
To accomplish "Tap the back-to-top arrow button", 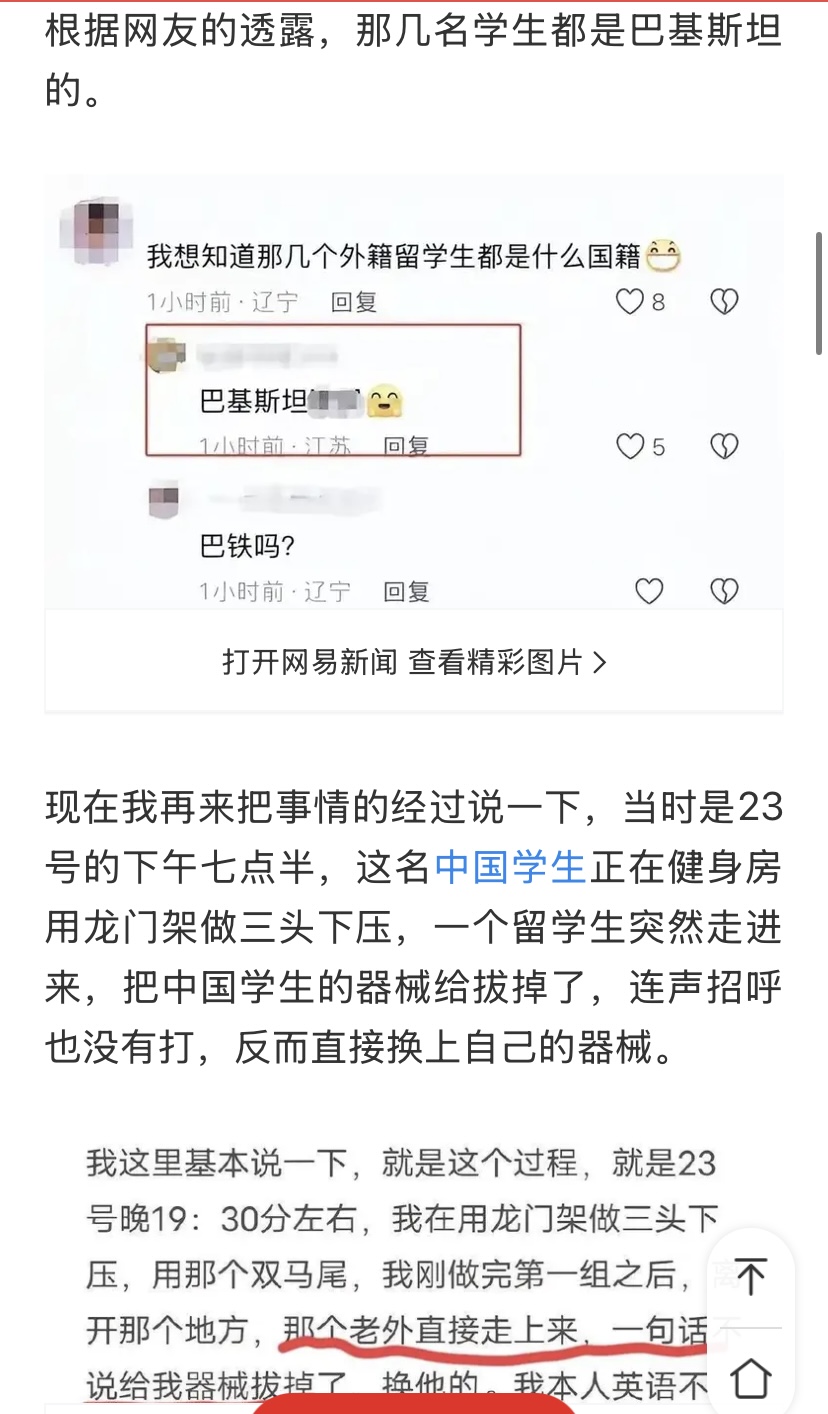I will (750, 1277).
